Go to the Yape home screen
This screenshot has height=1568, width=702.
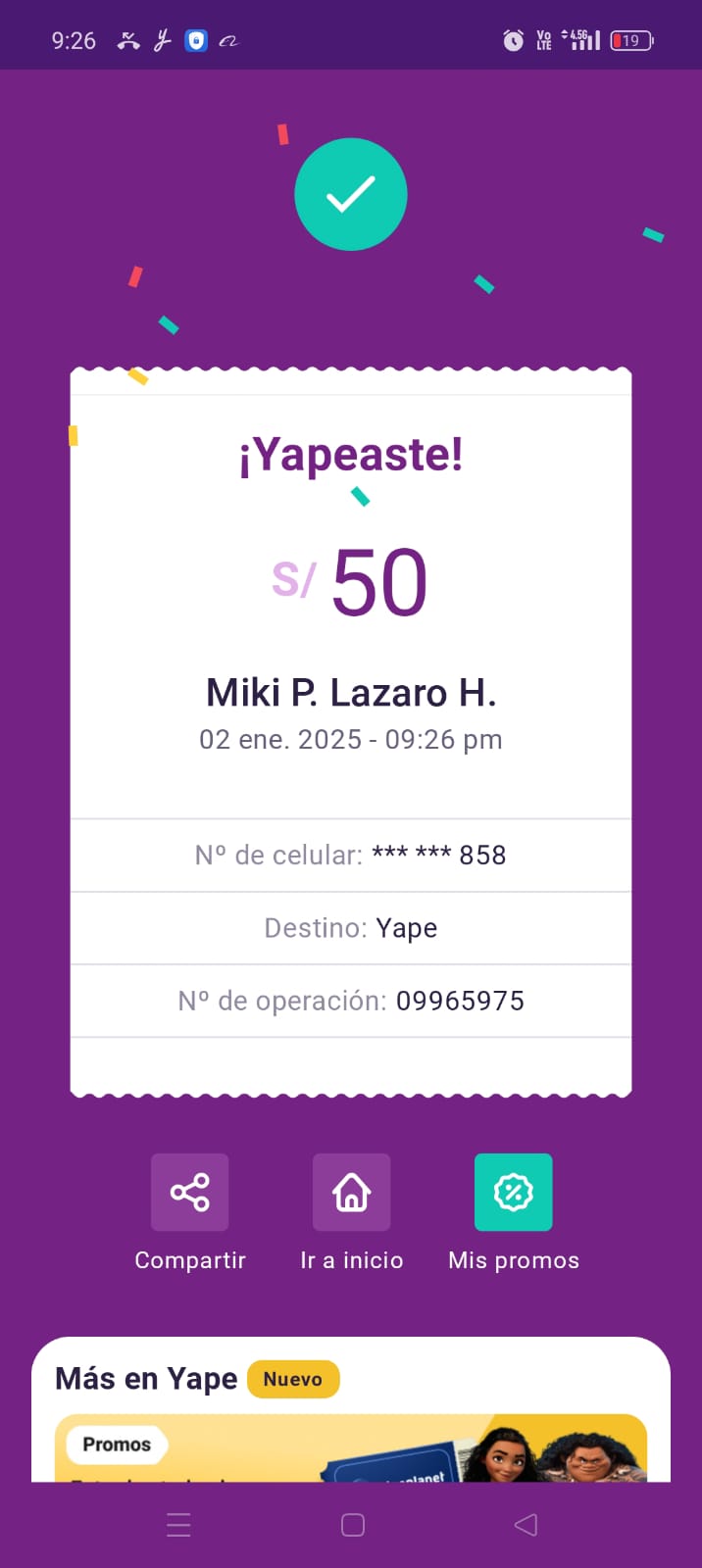351,1192
